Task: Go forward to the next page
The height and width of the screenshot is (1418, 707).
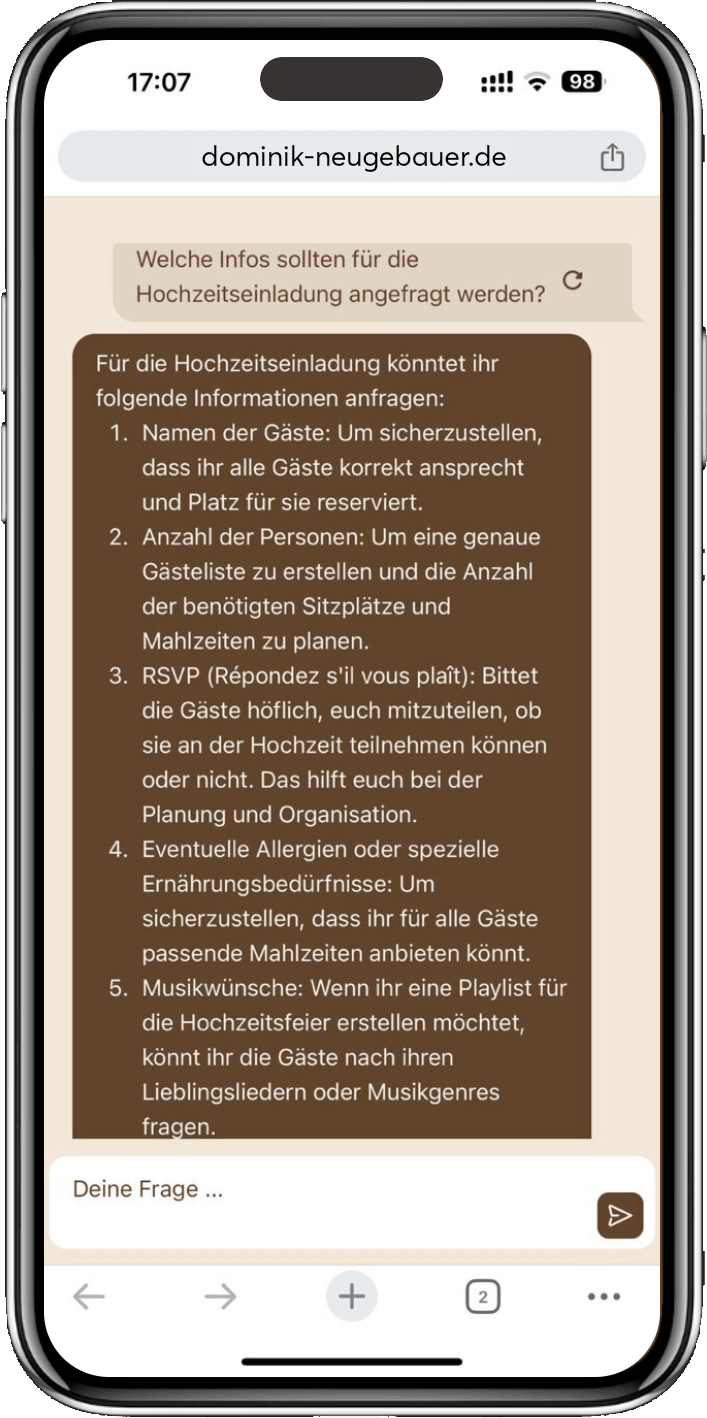Action: pyautogui.click(x=220, y=1297)
